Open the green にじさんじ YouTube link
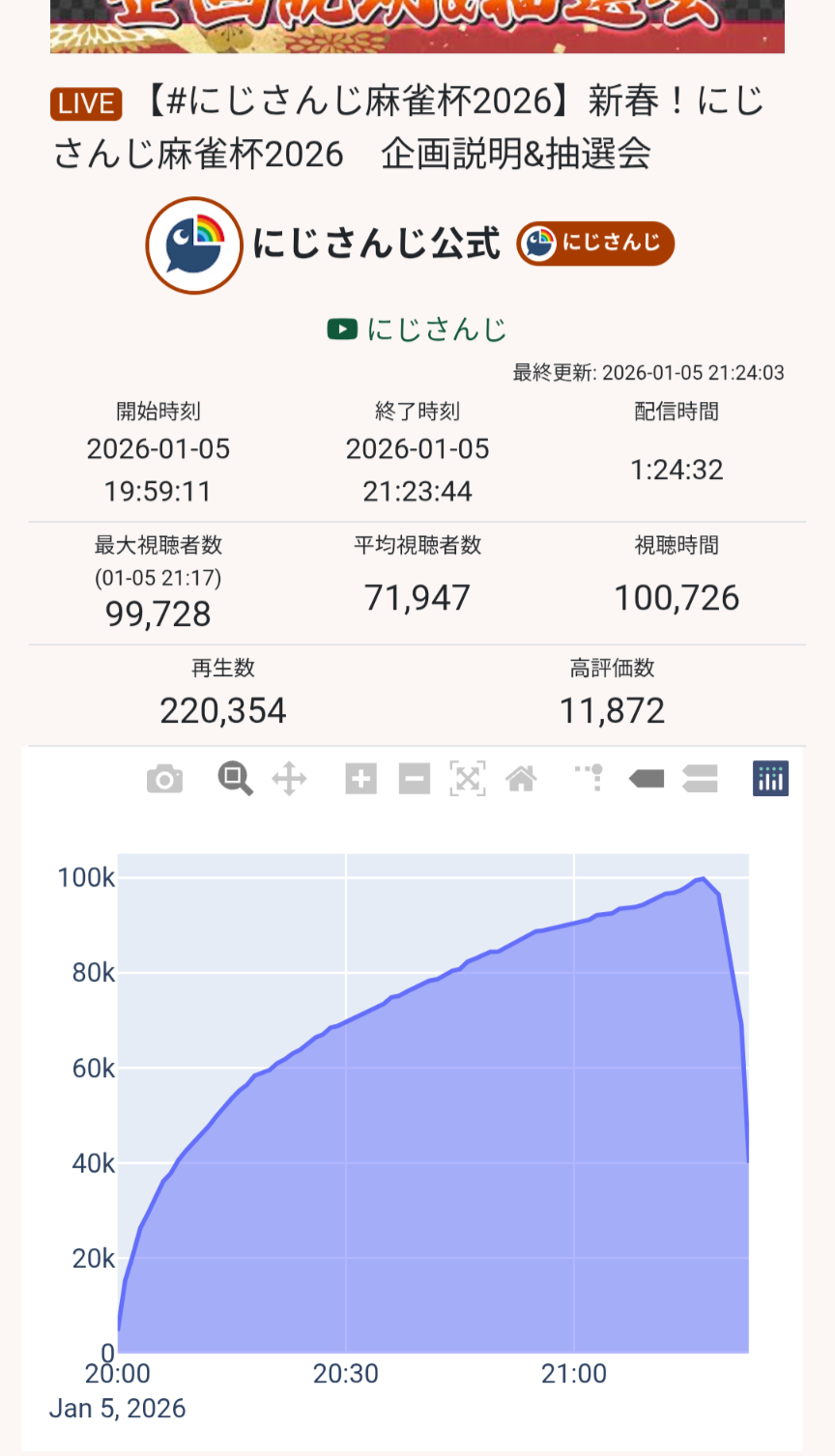Screen dimensions: 835x1456 417,329
